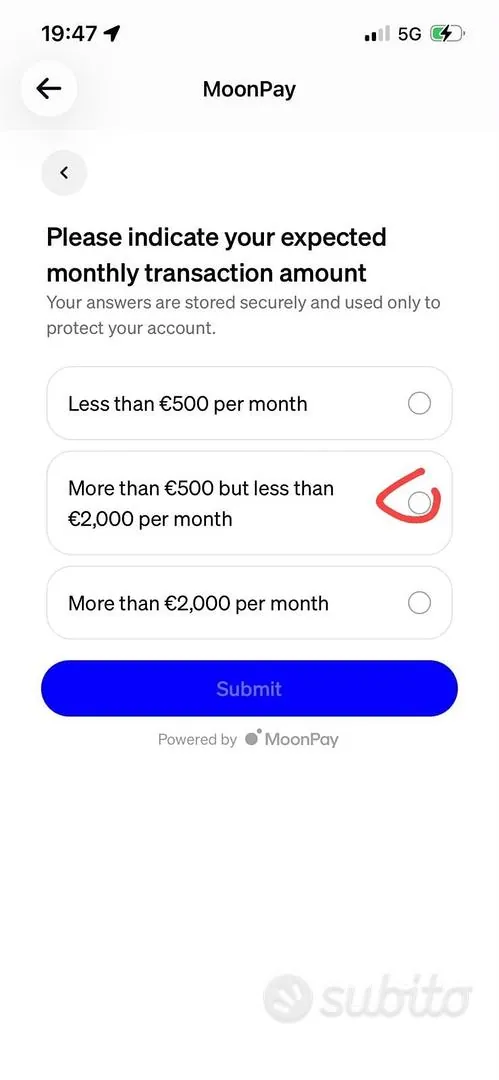This screenshot has height=1080, width=499.
Task: Select Less than €500 per month
Action: [249, 404]
